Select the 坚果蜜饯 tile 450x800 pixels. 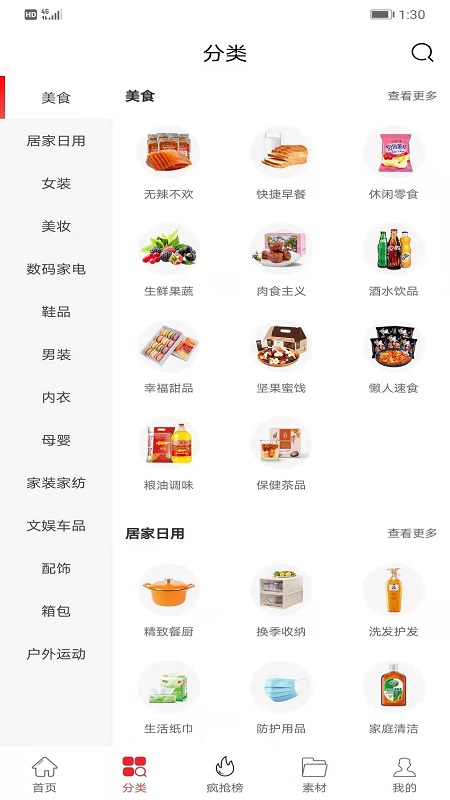[281, 358]
